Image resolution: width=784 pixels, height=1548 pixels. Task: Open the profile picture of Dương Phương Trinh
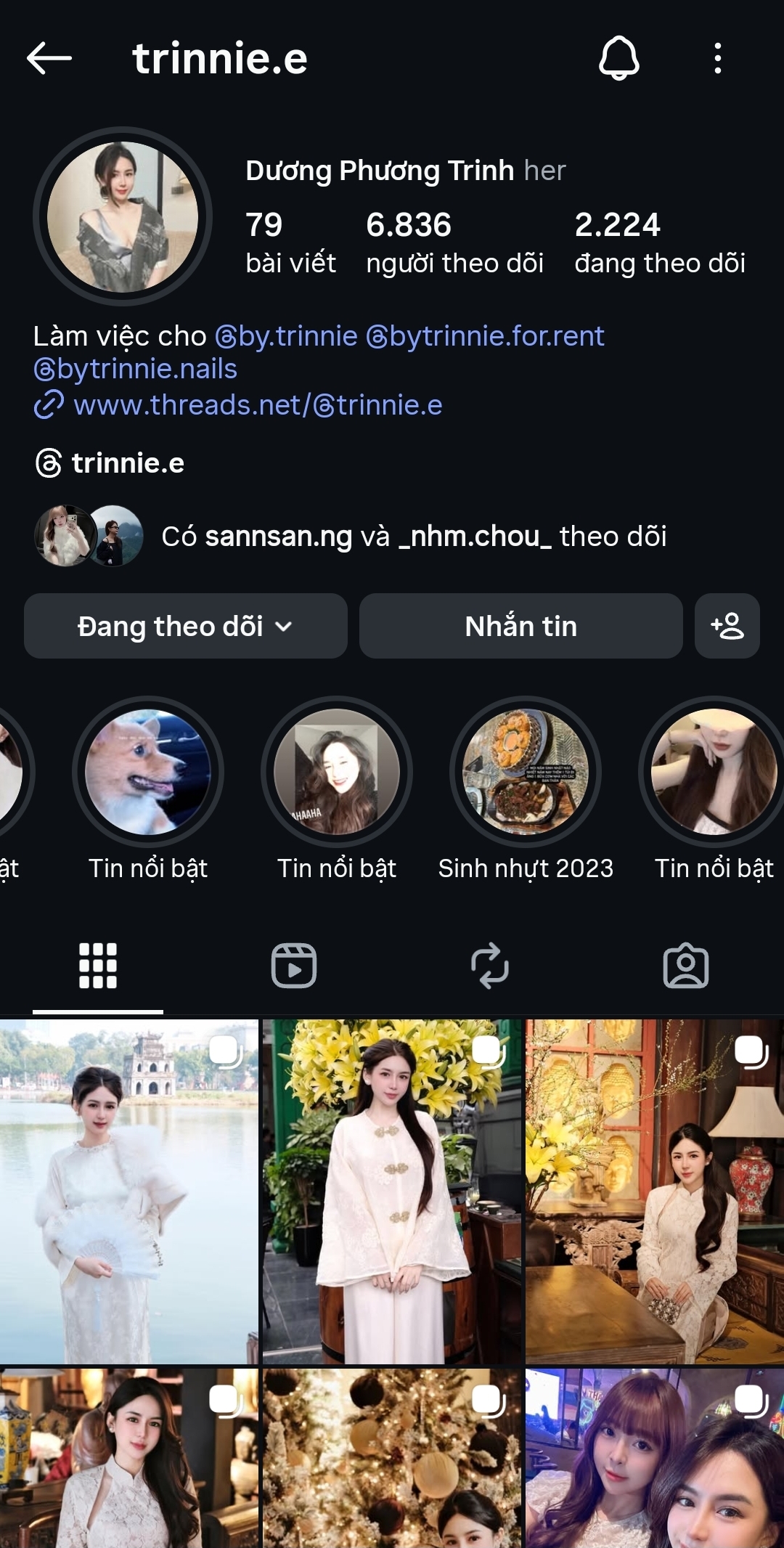coord(123,213)
